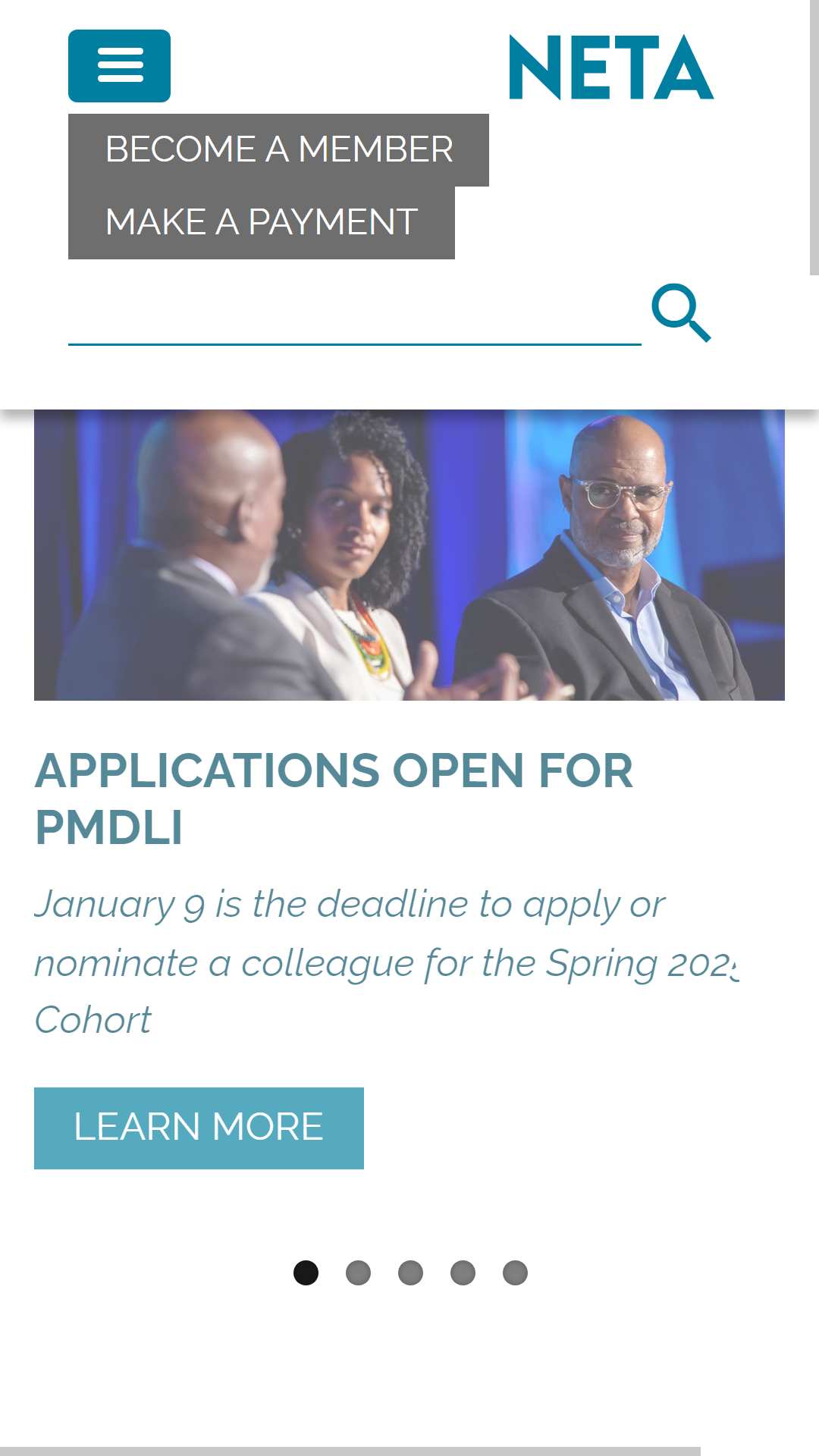819x1456 pixels.
Task: Go to the third carousel slide dot
Action: [410, 1272]
